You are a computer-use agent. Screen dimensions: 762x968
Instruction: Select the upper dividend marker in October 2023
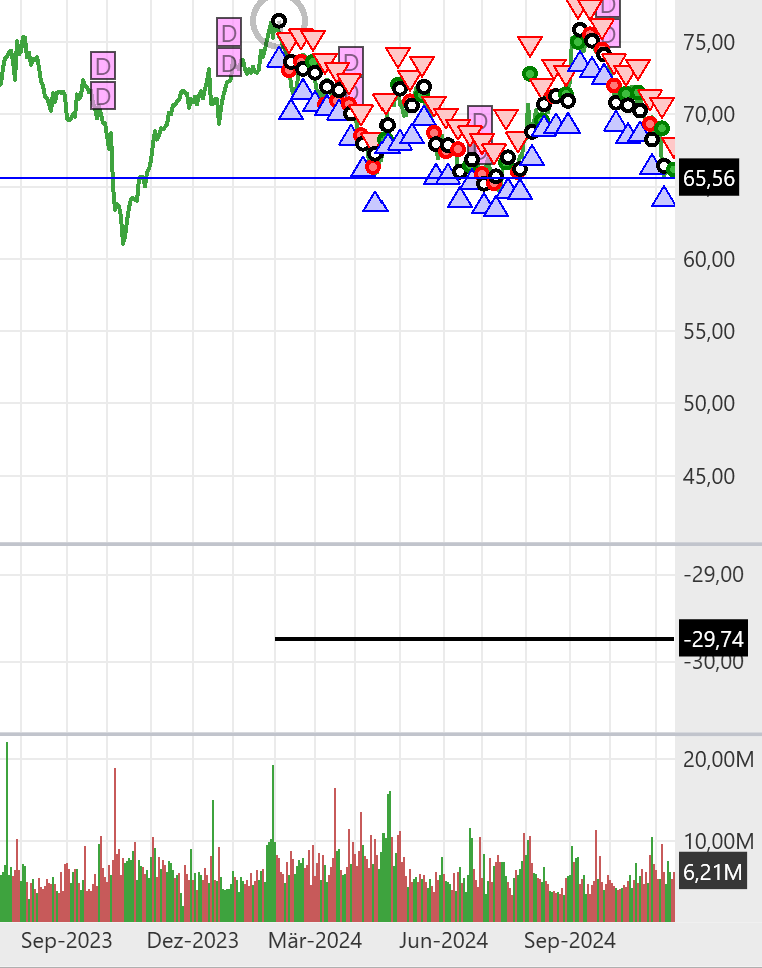coord(102,67)
